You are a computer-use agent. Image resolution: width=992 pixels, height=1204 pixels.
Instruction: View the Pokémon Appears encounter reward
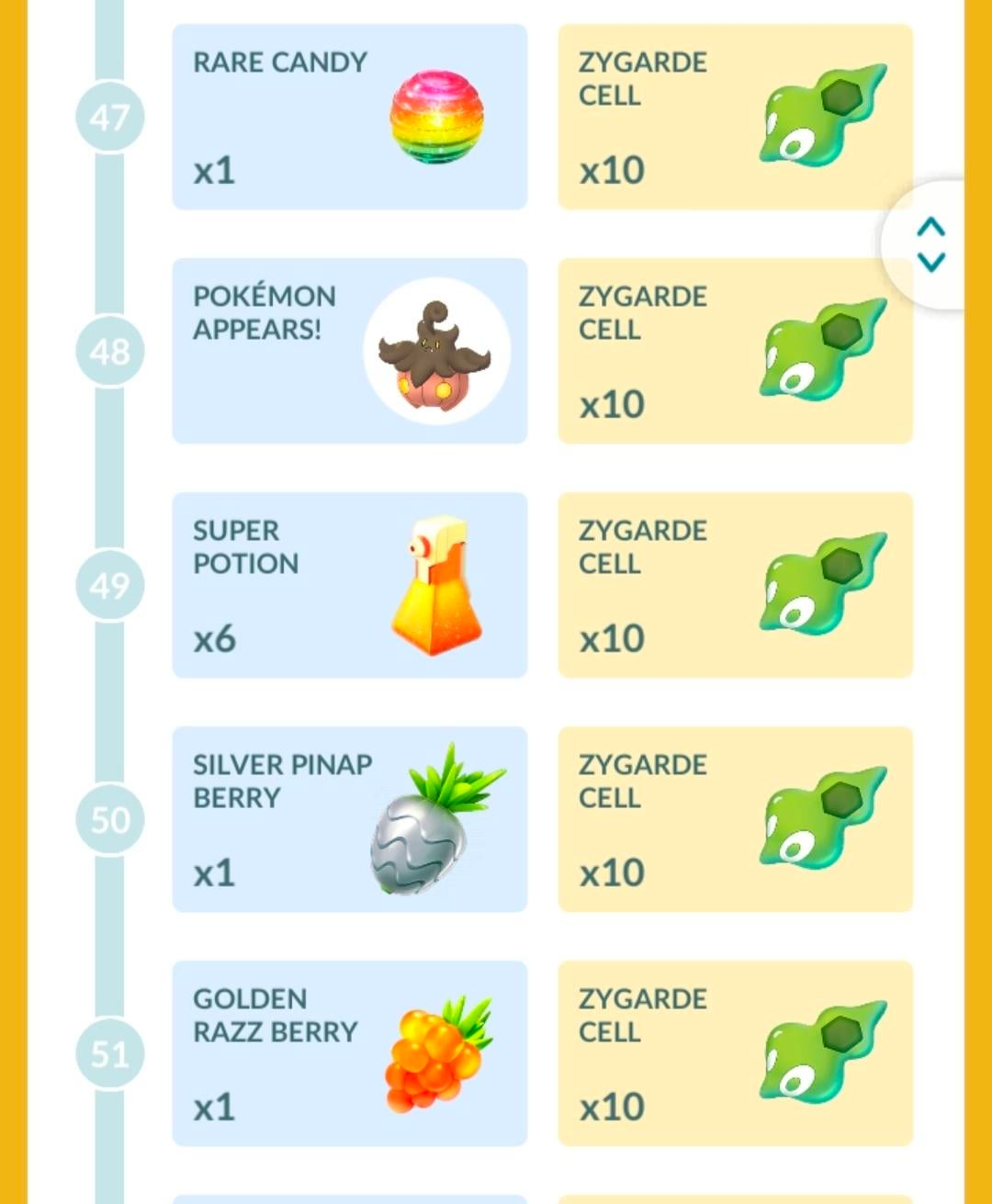coord(349,351)
